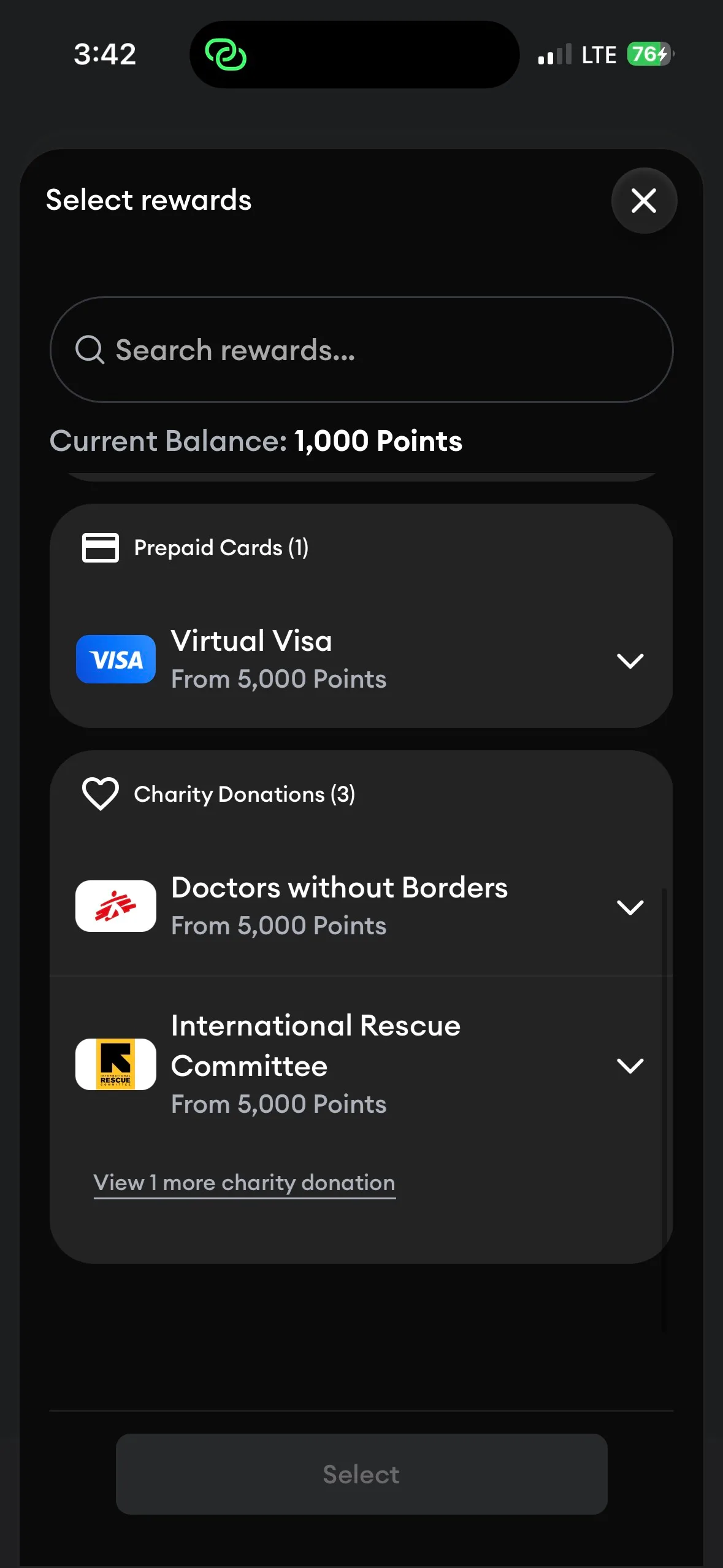723x1568 pixels.
Task: Tap the Search rewards field
Action: point(361,350)
